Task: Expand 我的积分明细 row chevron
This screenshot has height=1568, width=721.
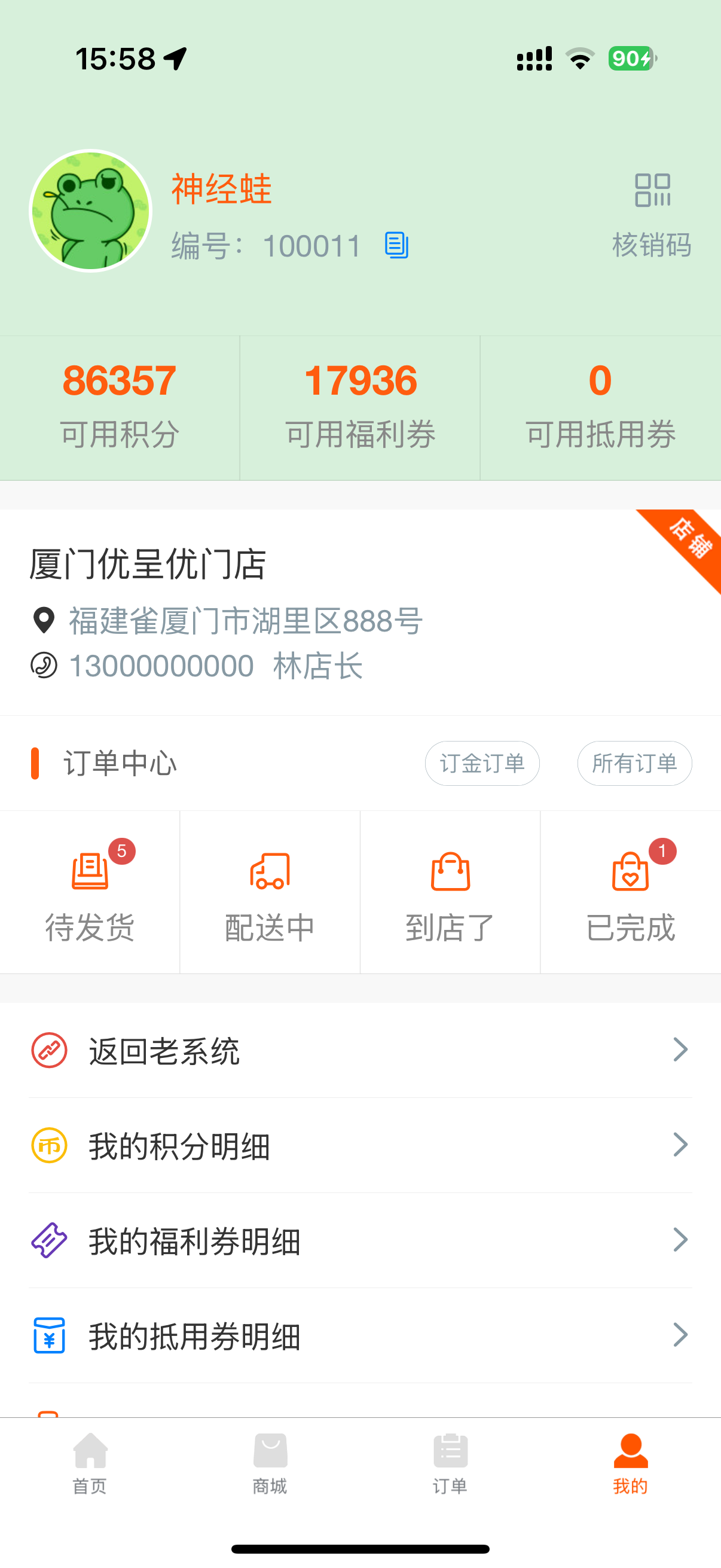Action: click(x=680, y=1145)
